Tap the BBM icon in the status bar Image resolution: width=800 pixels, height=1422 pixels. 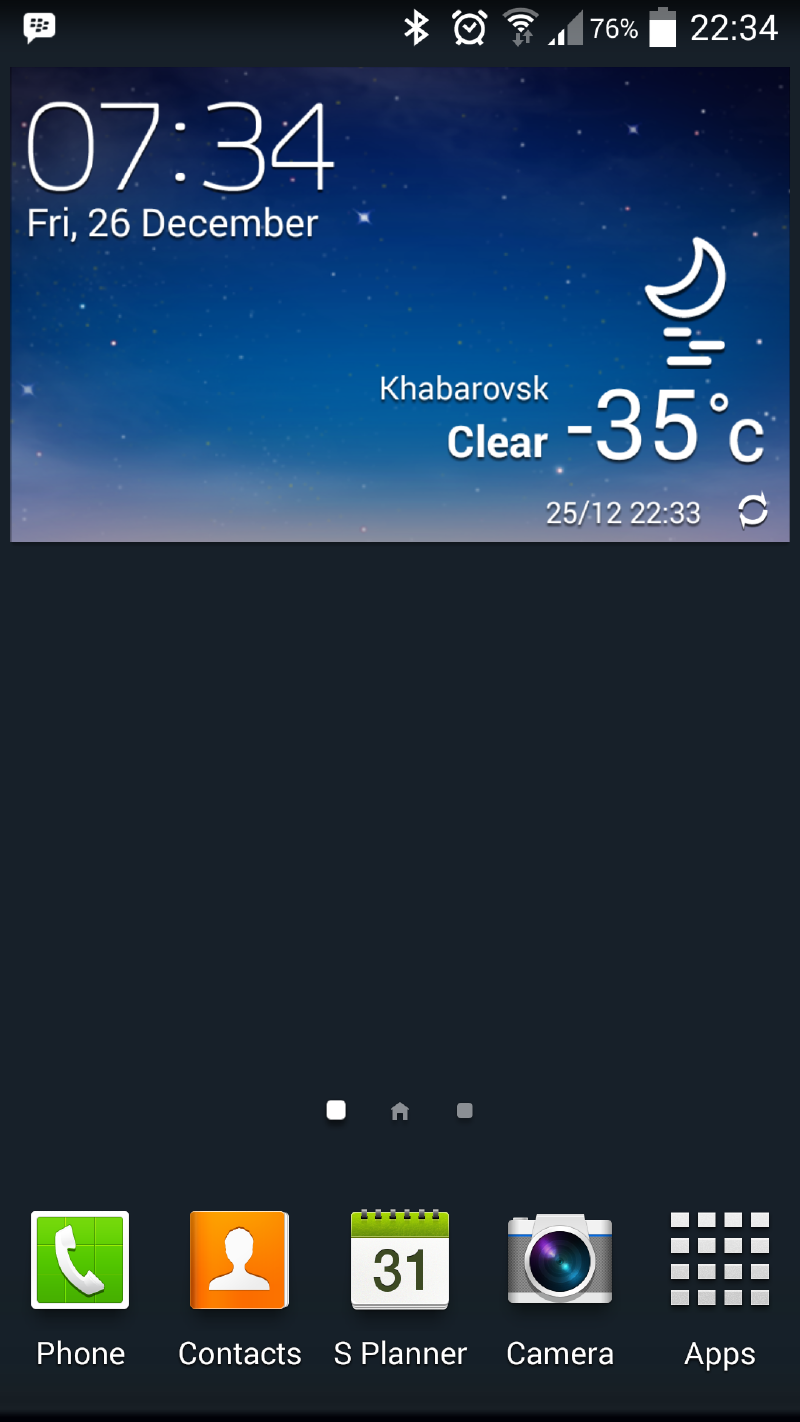tap(38, 27)
